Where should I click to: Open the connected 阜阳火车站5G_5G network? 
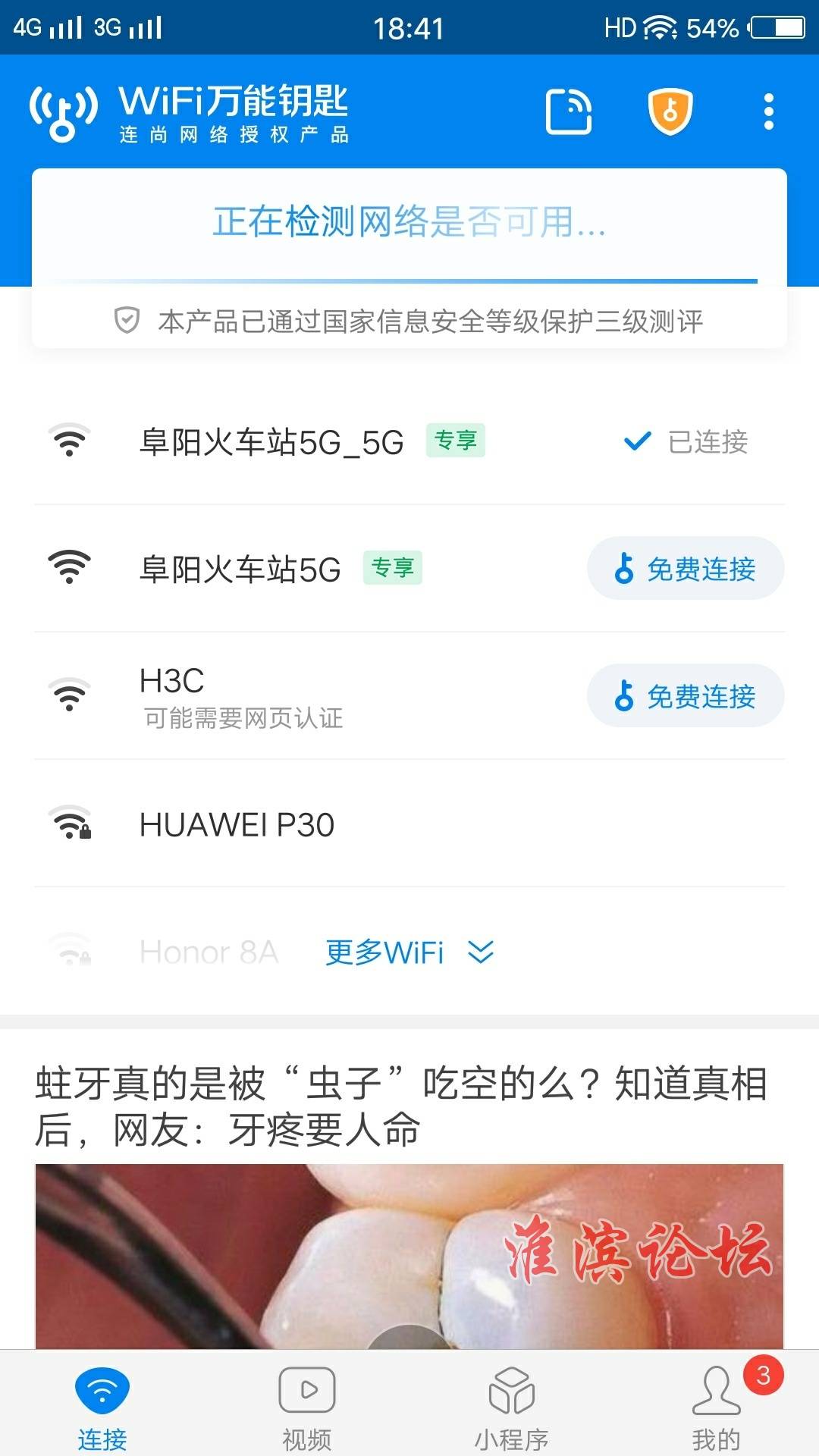pyautogui.click(x=409, y=441)
